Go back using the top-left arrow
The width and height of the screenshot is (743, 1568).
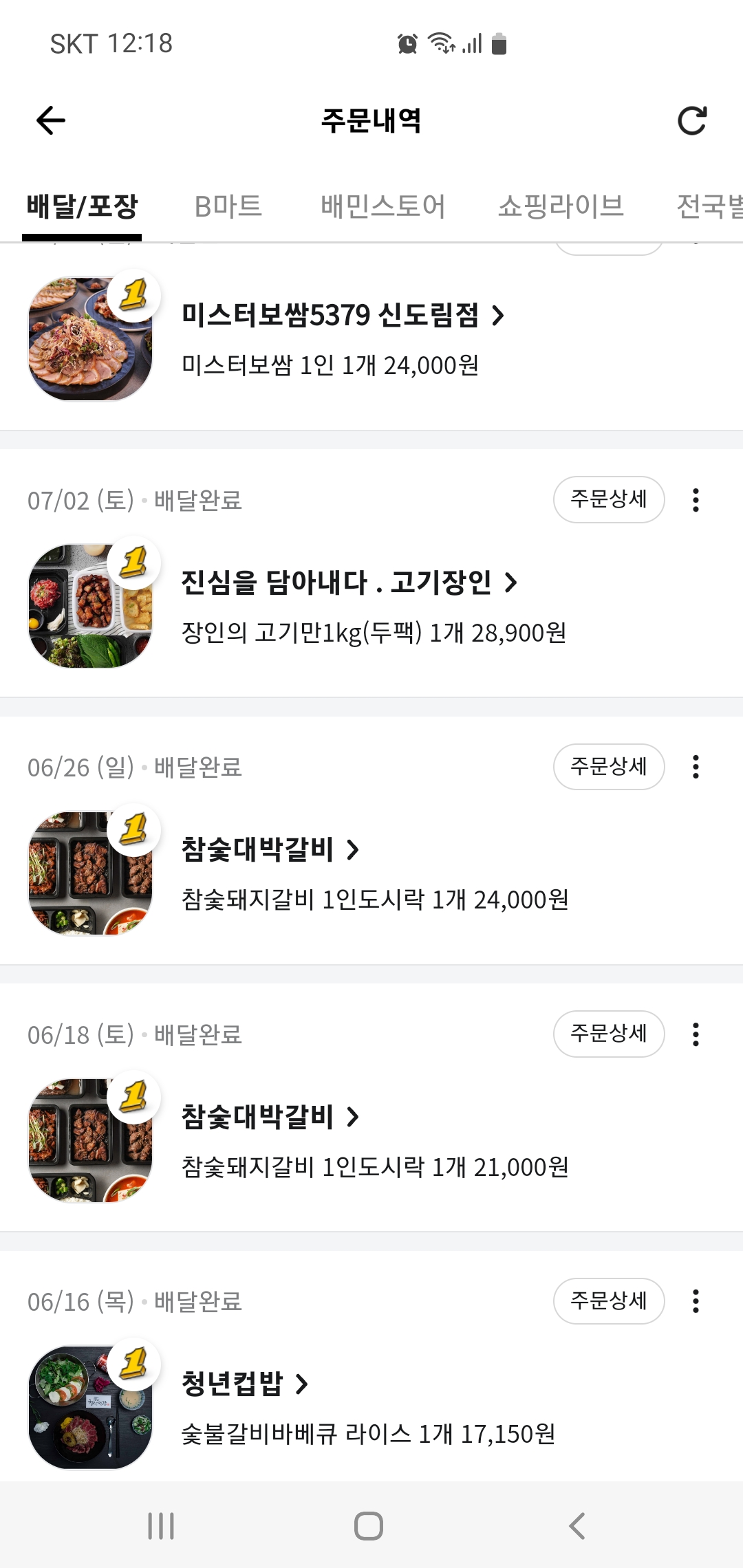pyautogui.click(x=51, y=121)
